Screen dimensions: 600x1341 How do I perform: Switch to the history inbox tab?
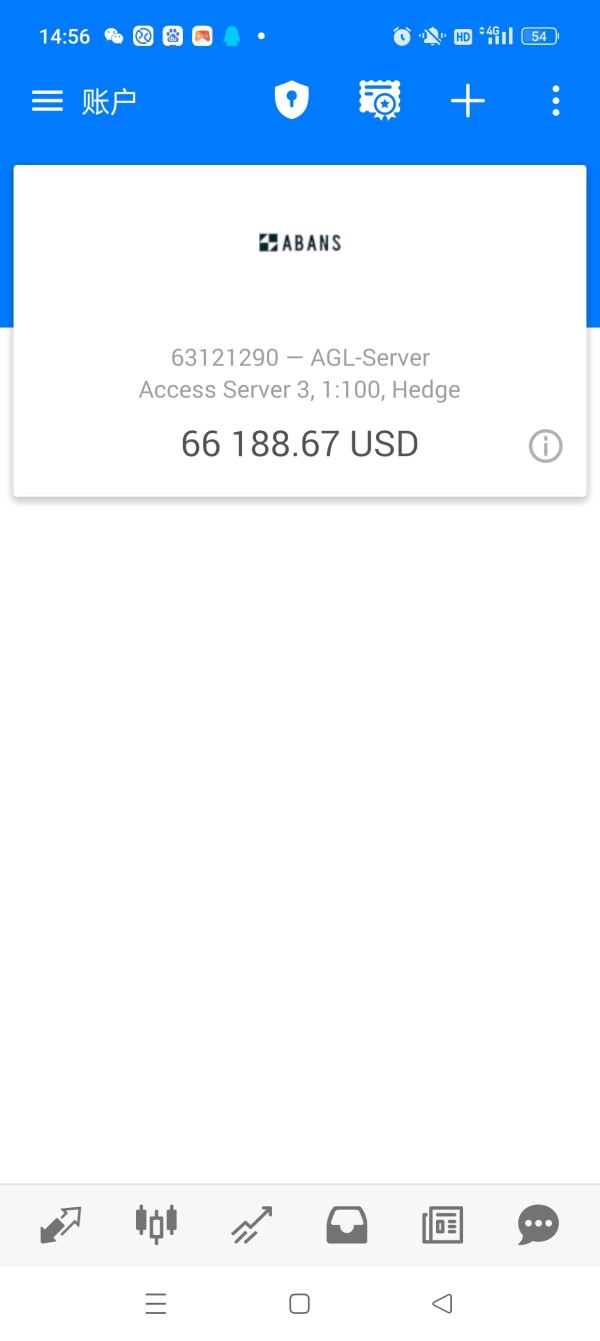347,1225
